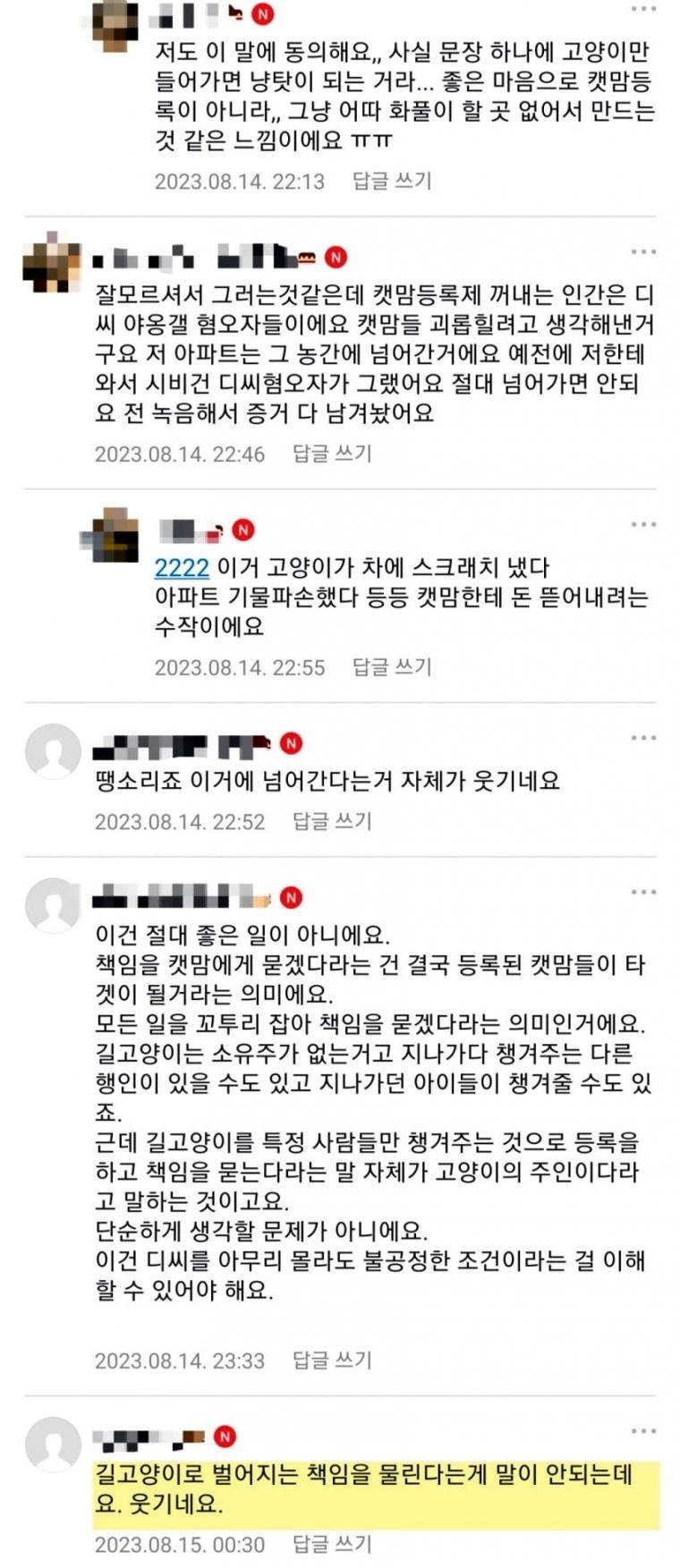This screenshot has width=680, height=1568.
Task: Open the overflow menu for the 22:46 comment
Action: click(x=642, y=252)
